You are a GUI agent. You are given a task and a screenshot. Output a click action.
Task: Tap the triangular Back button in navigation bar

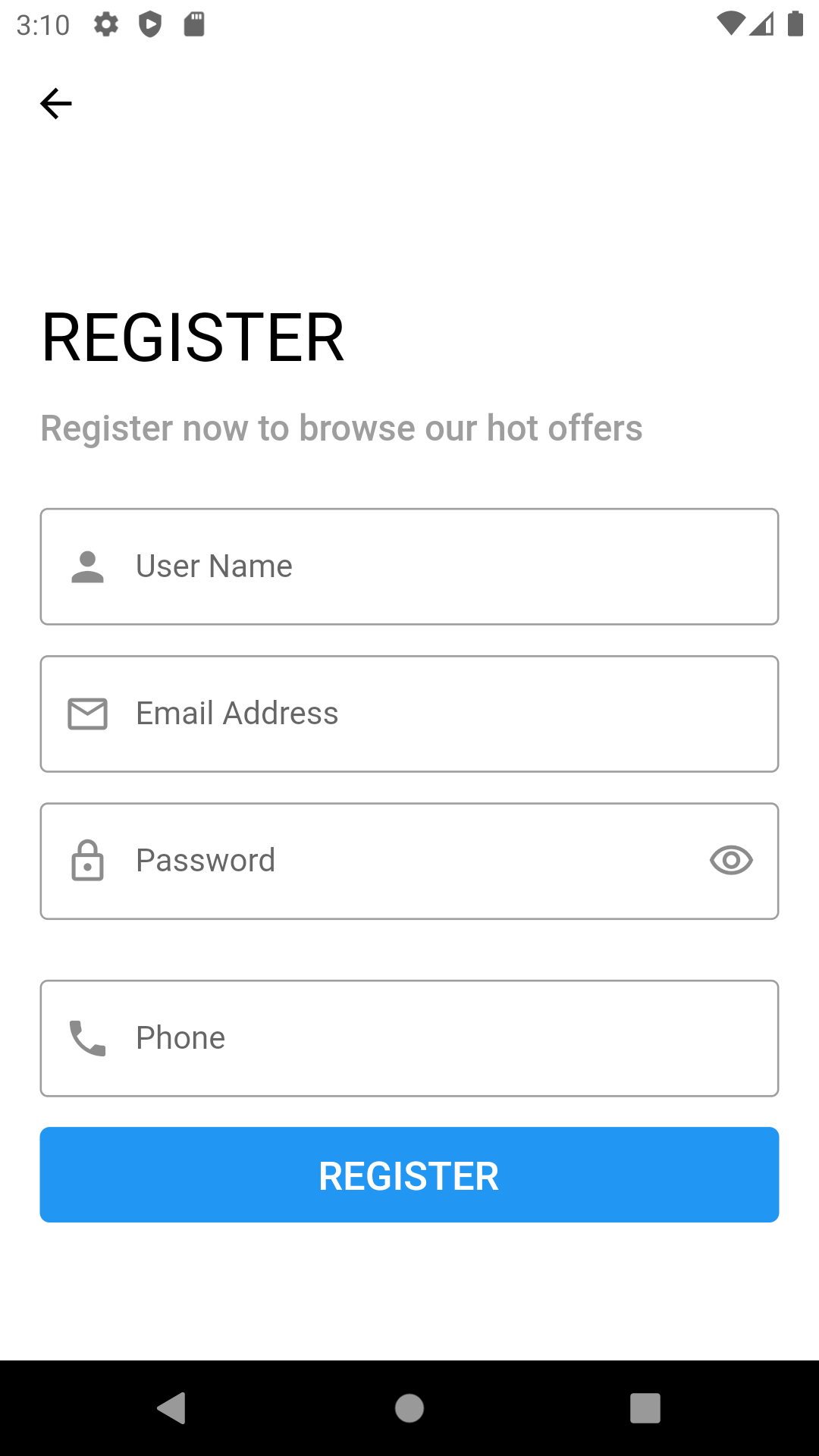[172, 1410]
